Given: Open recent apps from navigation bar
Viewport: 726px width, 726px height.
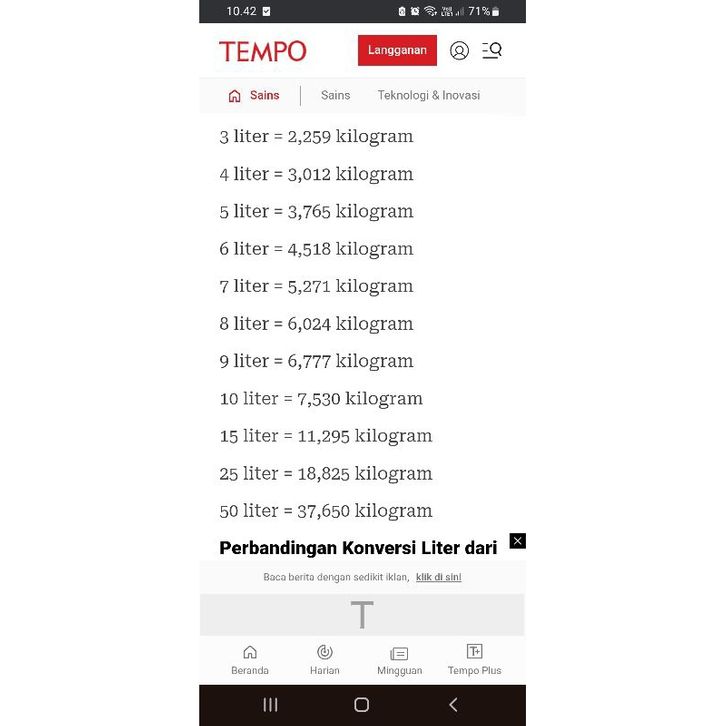Looking at the screenshot, I should (270, 705).
